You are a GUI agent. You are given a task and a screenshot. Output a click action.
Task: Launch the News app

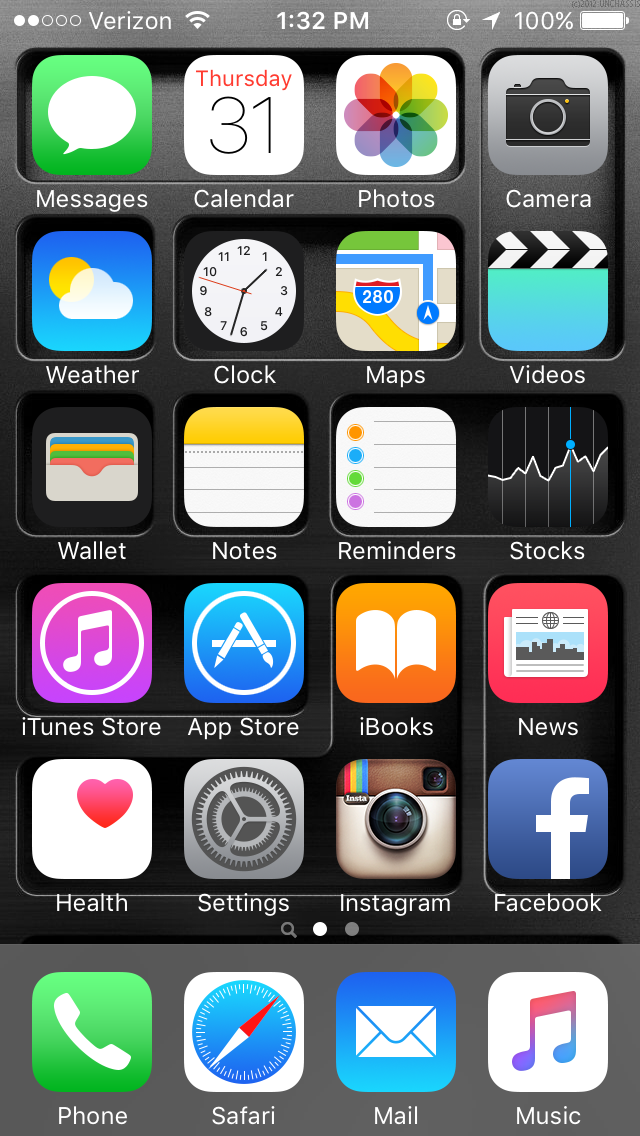pyautogui.click(x=548, y=643)
